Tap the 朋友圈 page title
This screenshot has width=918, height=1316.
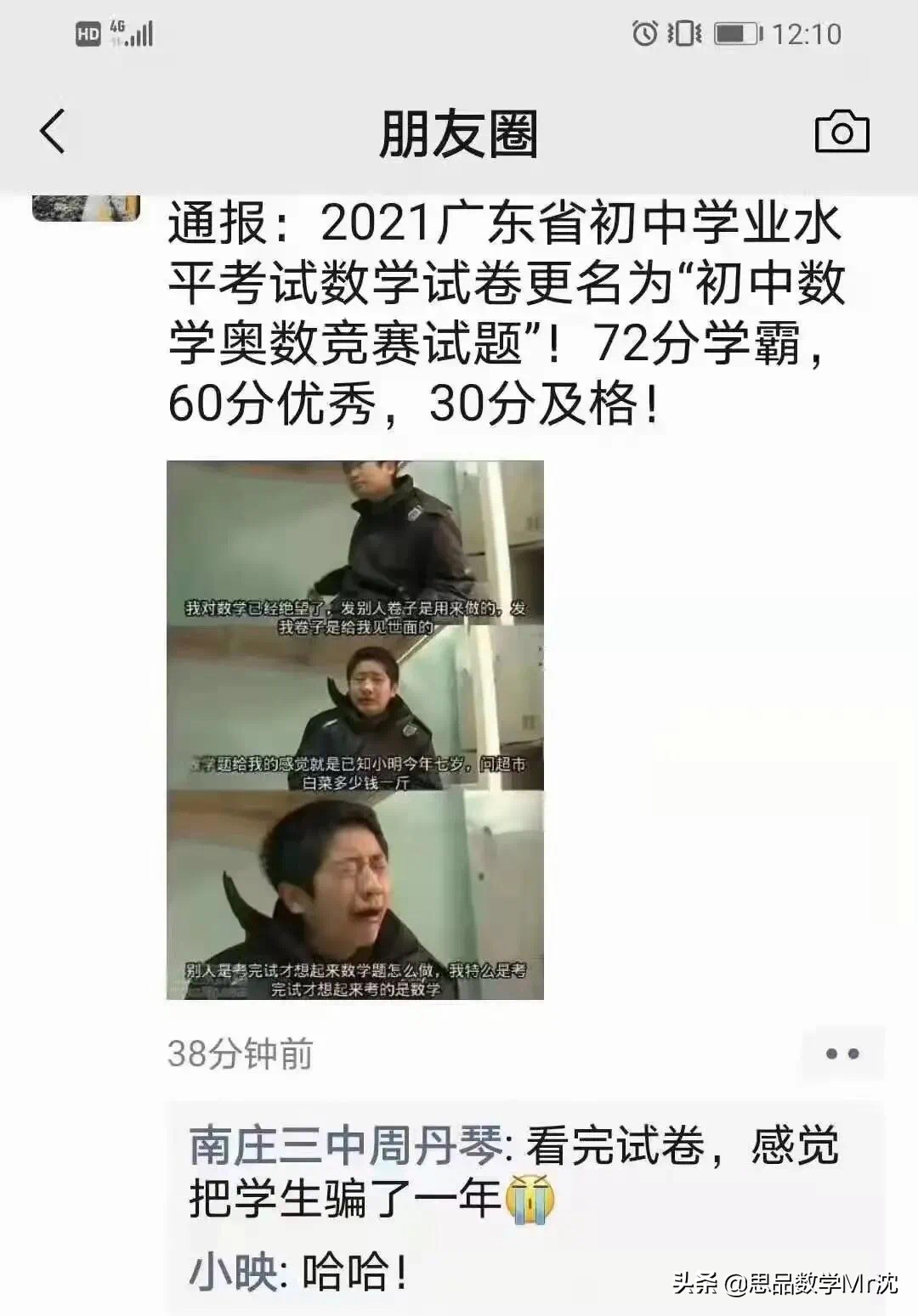click(x=459, y=132)
